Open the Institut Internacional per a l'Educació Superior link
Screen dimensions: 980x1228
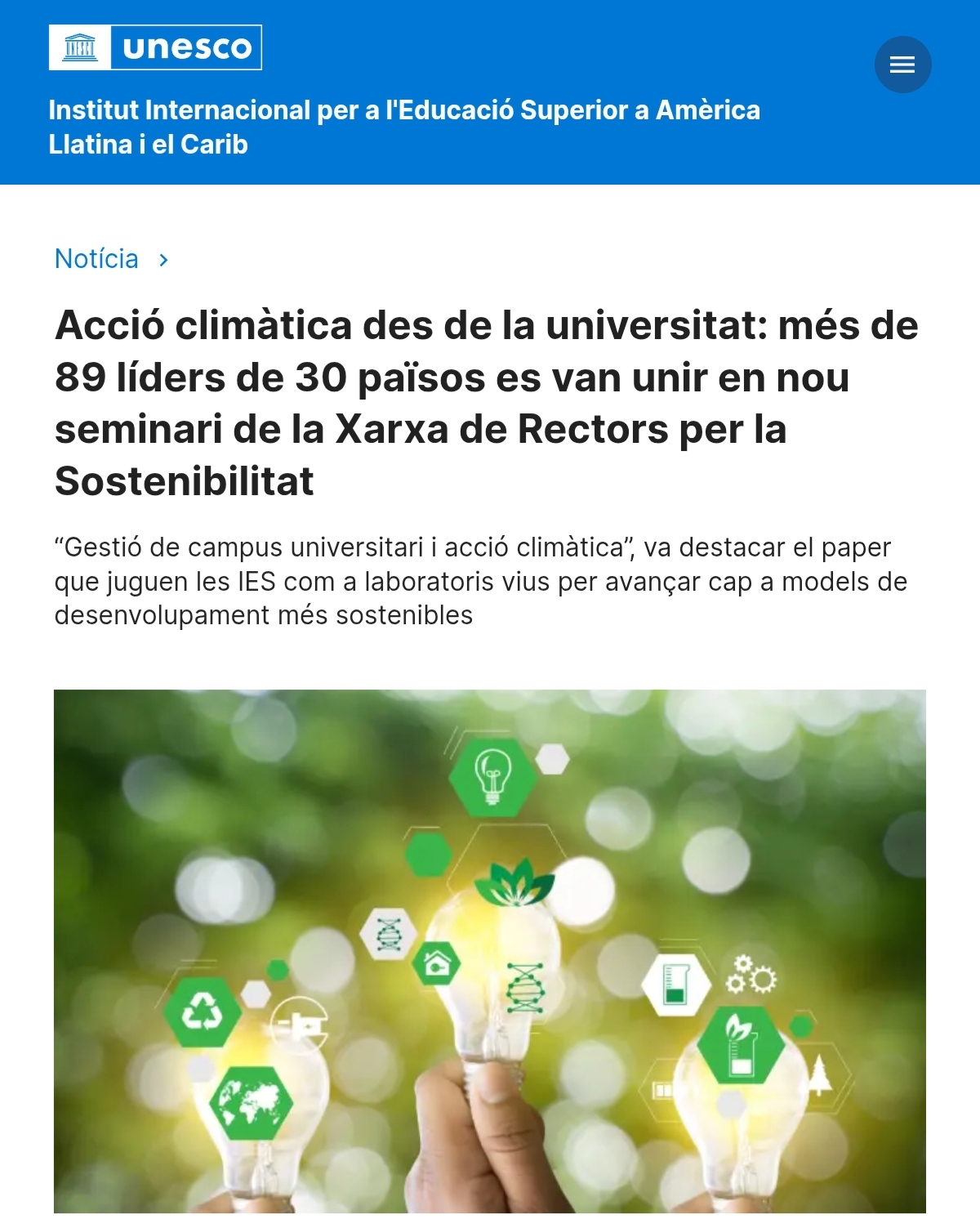(x=403, y=127)
